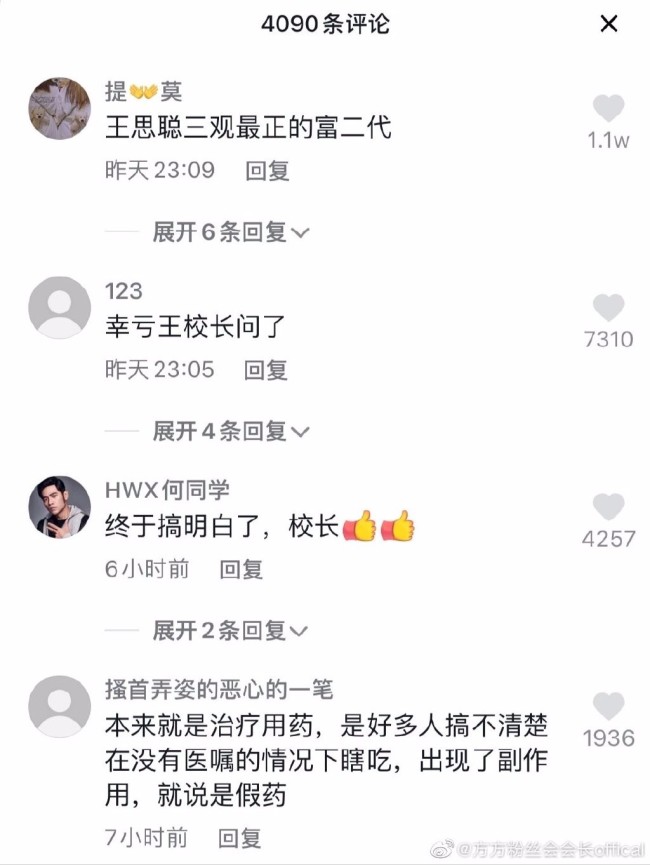Image resolution: width=650 pixels, height=865 pixels.
Task: Like HWX何同学's comment
Action: 608,507
